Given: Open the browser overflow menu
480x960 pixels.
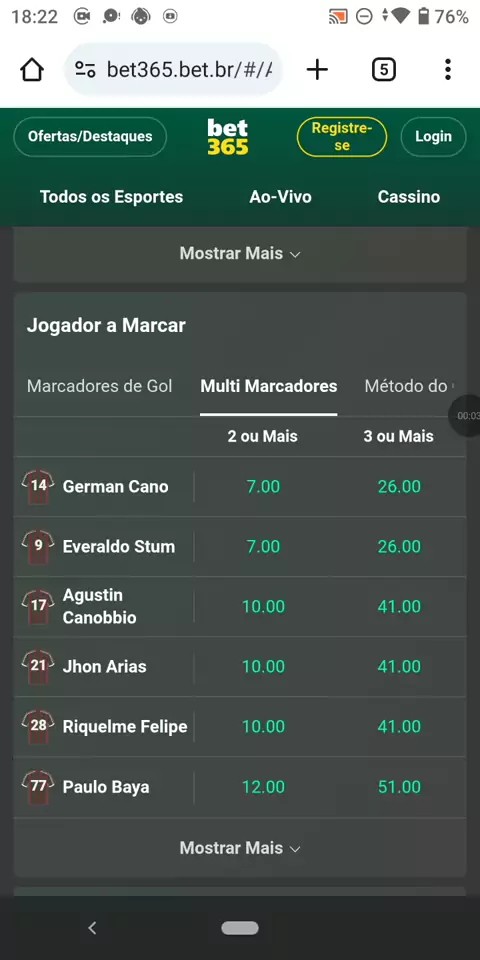Looking at the screenshot, I should (x=448, y=70).
